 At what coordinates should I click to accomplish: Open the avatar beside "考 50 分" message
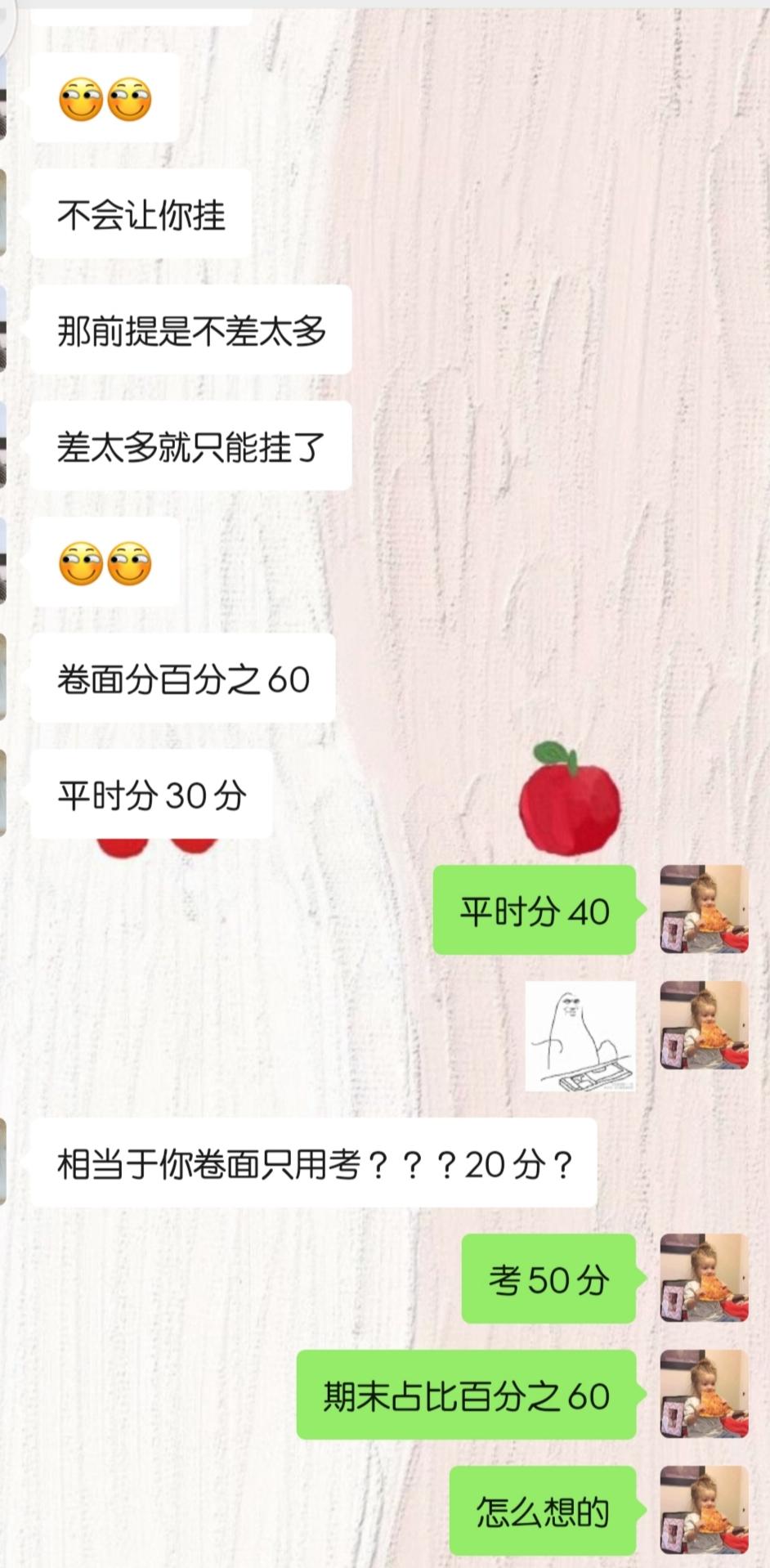coord(705,1278)
